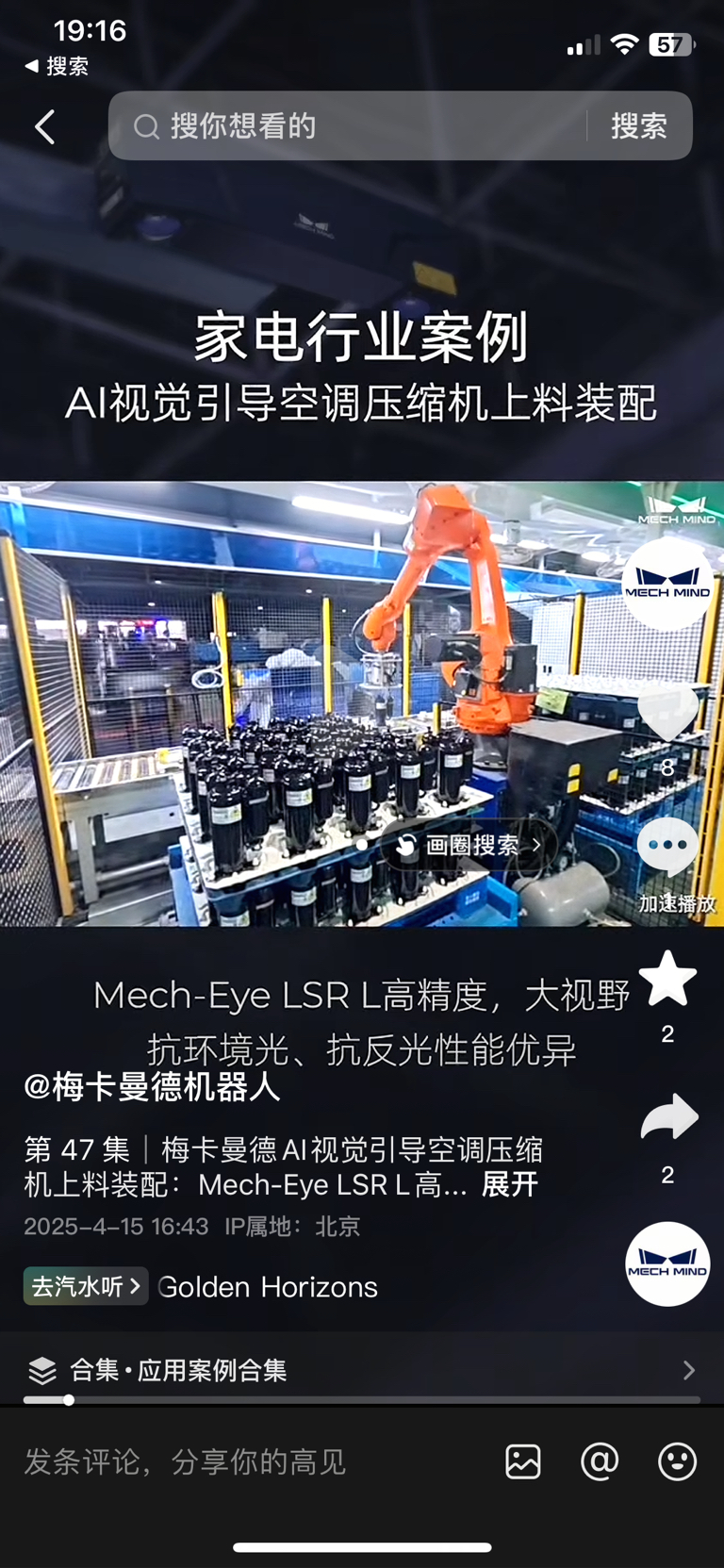Screen dimensions: 724x1568
Task: Toggle the star to favorite this video
Action: coord(667,979)
